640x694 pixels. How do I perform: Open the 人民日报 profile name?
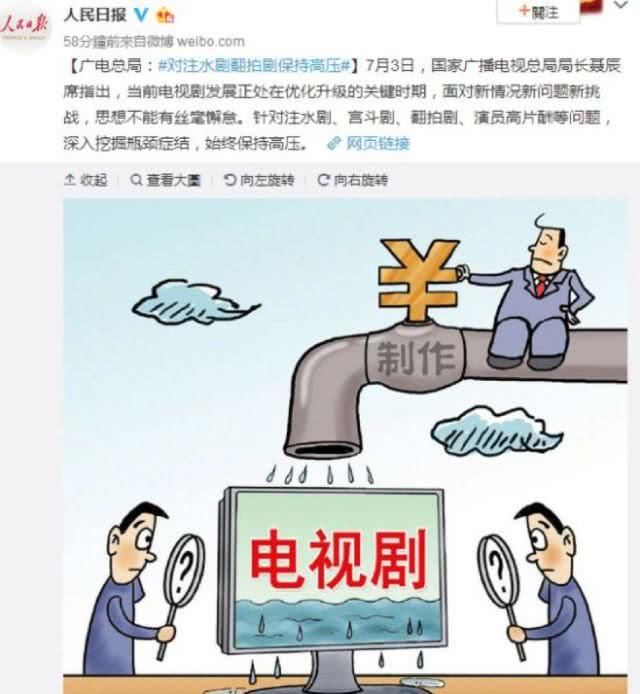tap(96, 15)
